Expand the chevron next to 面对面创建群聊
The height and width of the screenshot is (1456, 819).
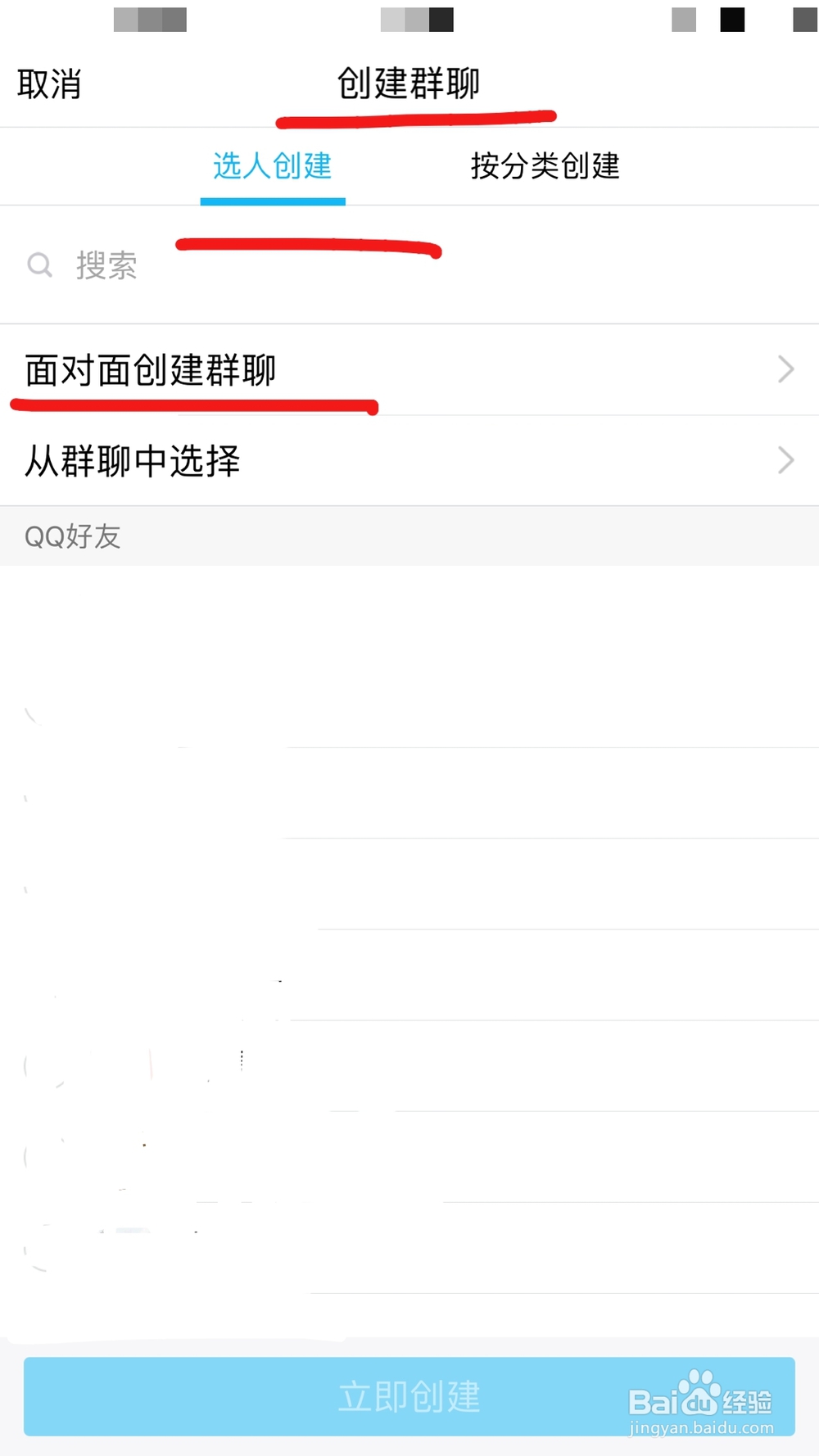785,369
